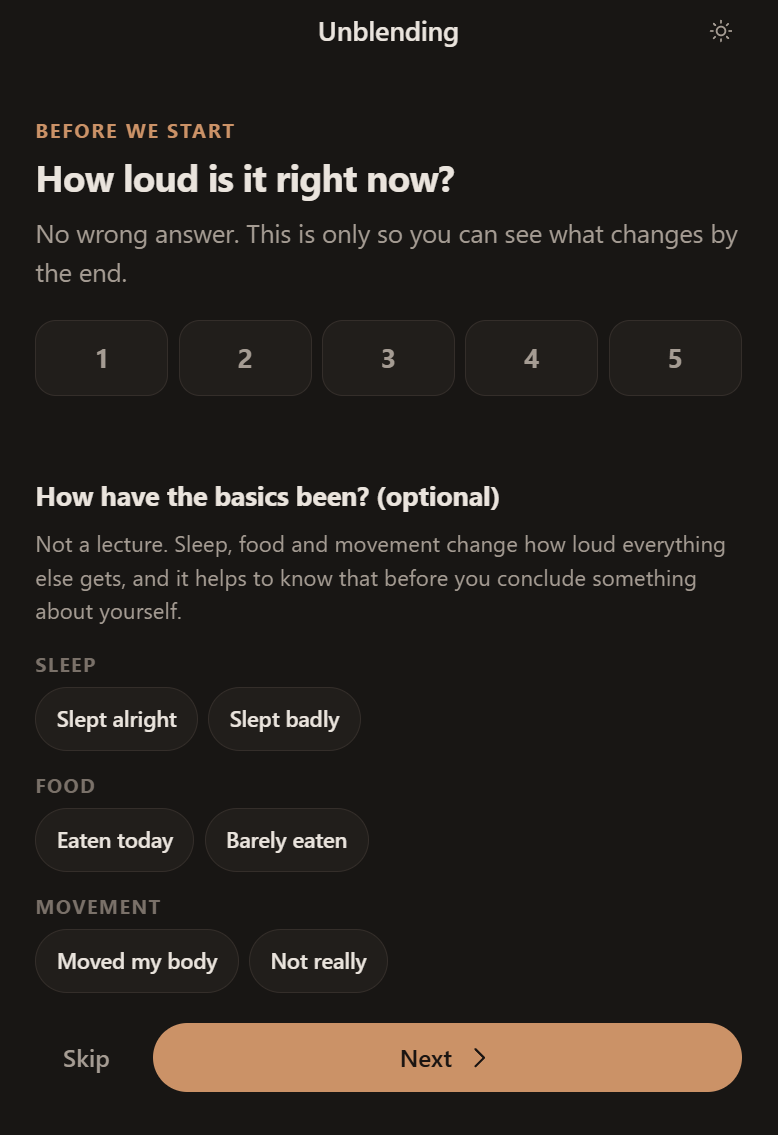Continue with the Next button

click(x=447, y=1058)
